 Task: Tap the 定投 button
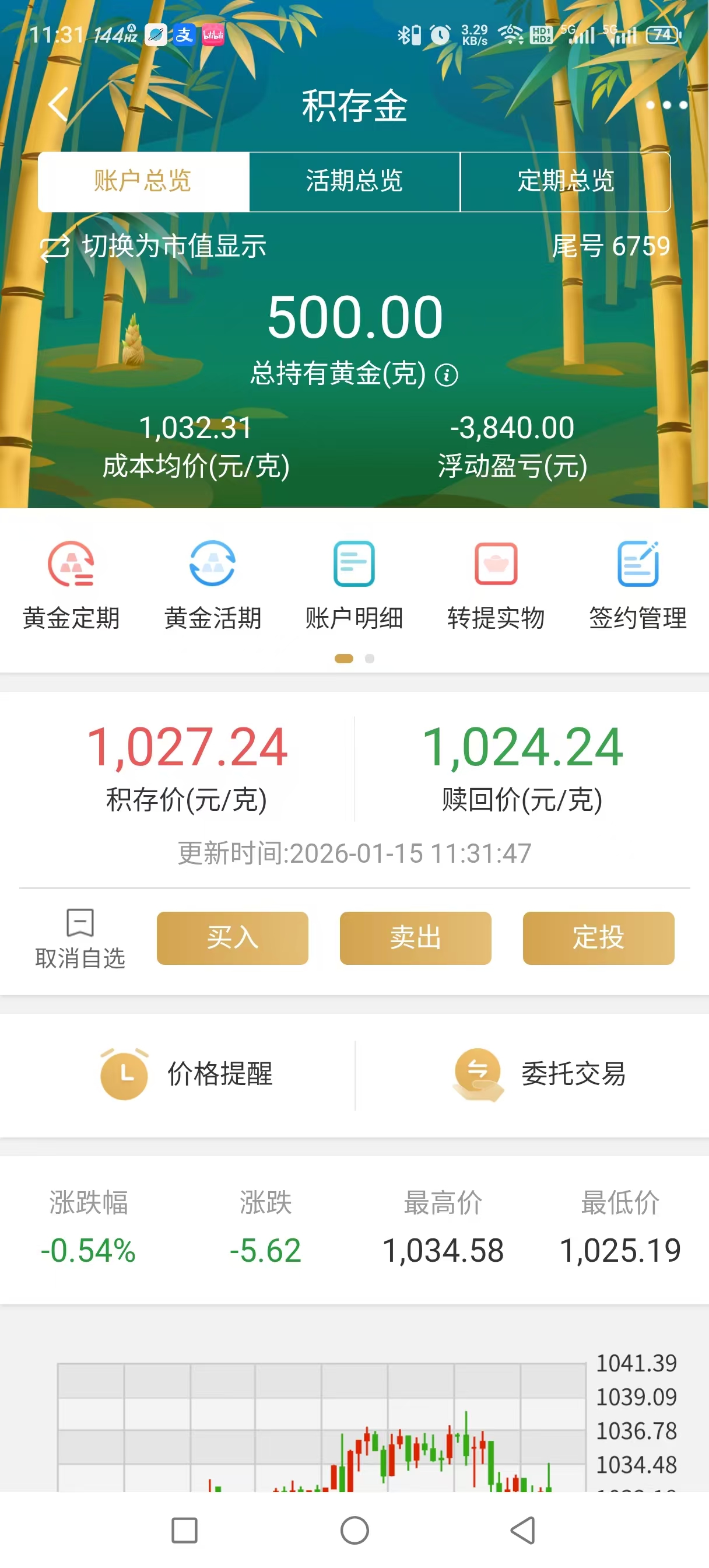(598, 937)
